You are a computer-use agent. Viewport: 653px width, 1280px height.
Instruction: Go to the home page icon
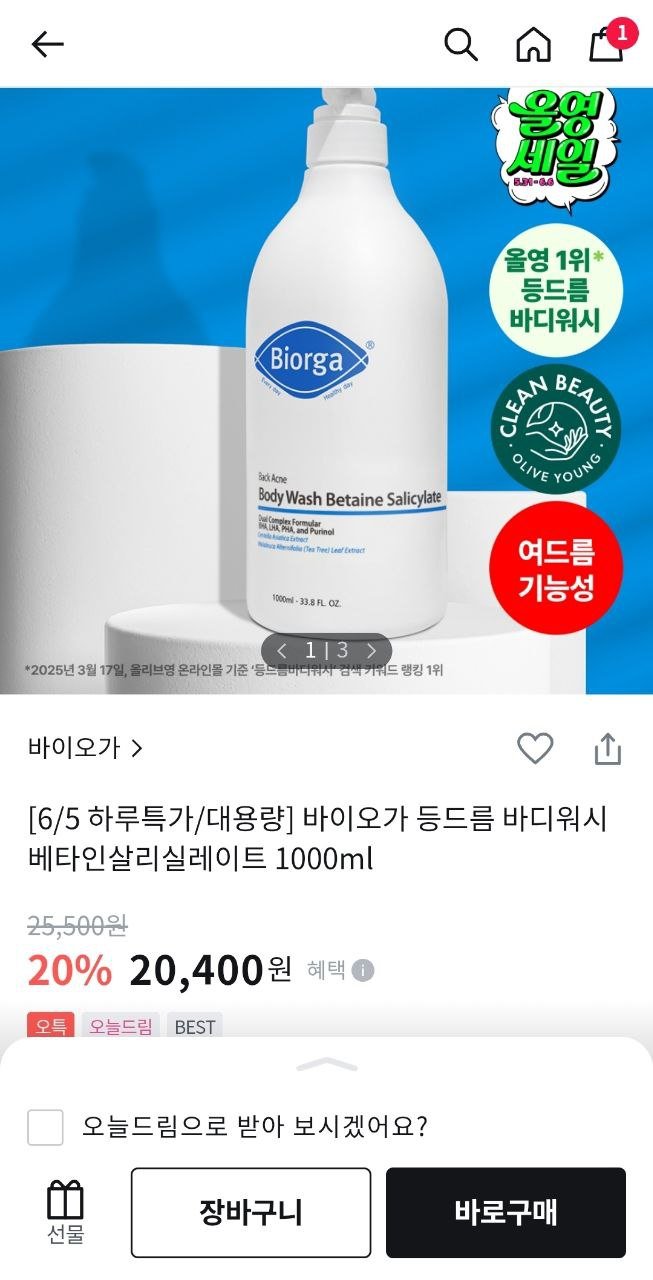click(x=533, y=44)
